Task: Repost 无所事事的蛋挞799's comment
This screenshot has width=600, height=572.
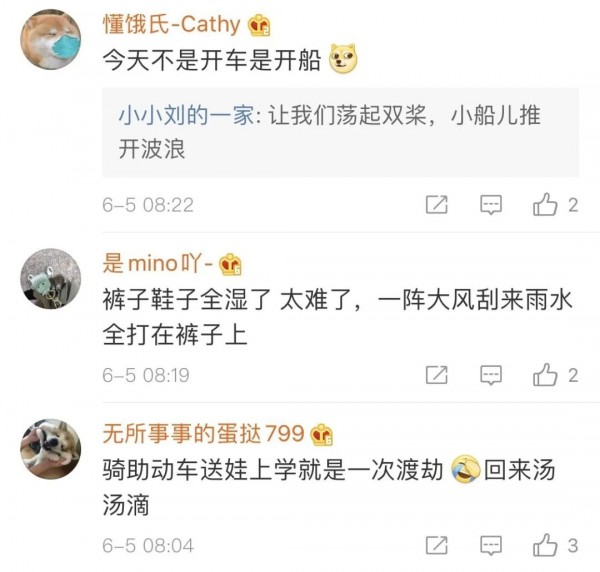Action: [x=437, y=545]
